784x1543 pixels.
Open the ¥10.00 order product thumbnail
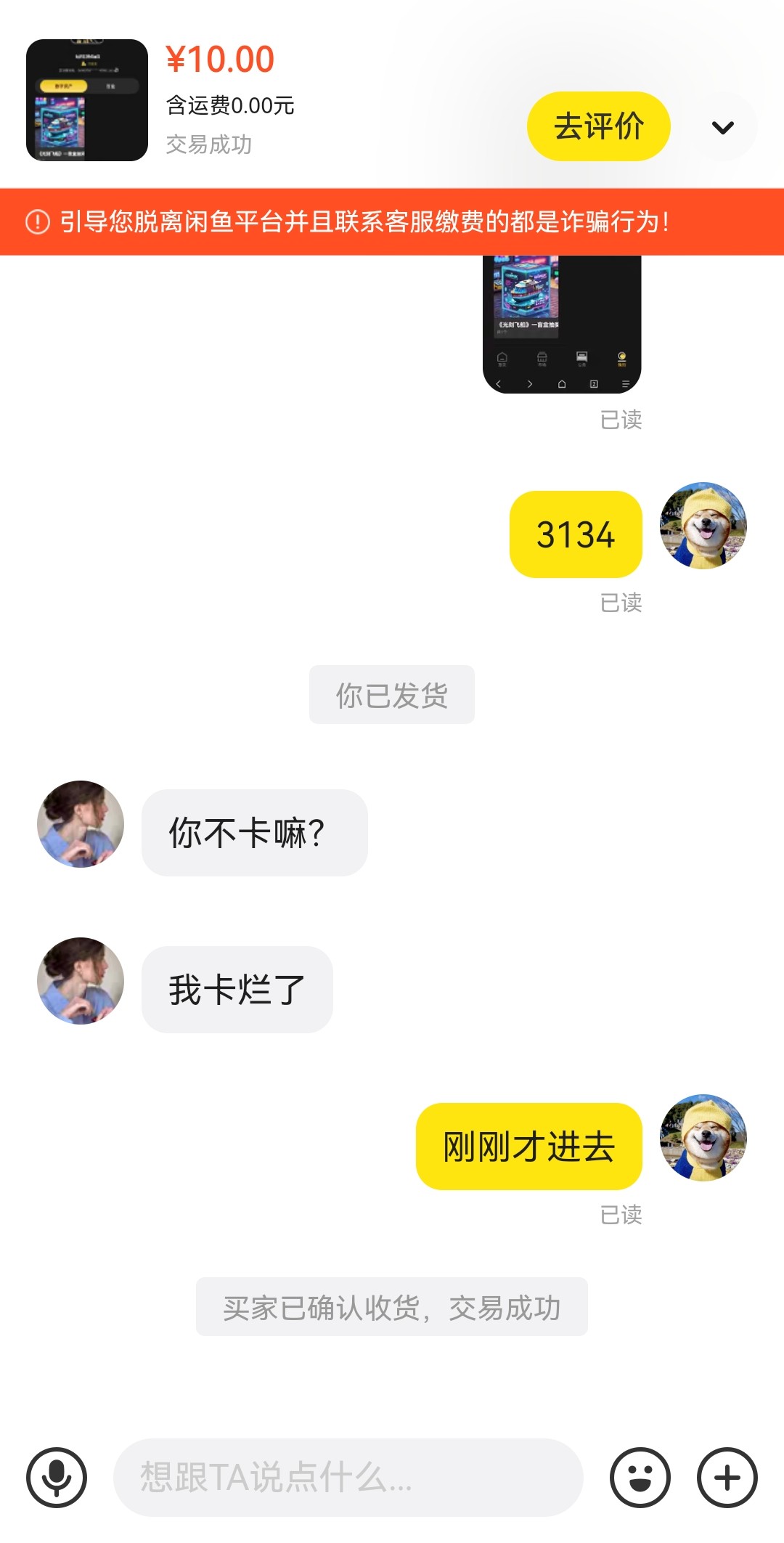[x=87, y=100]
